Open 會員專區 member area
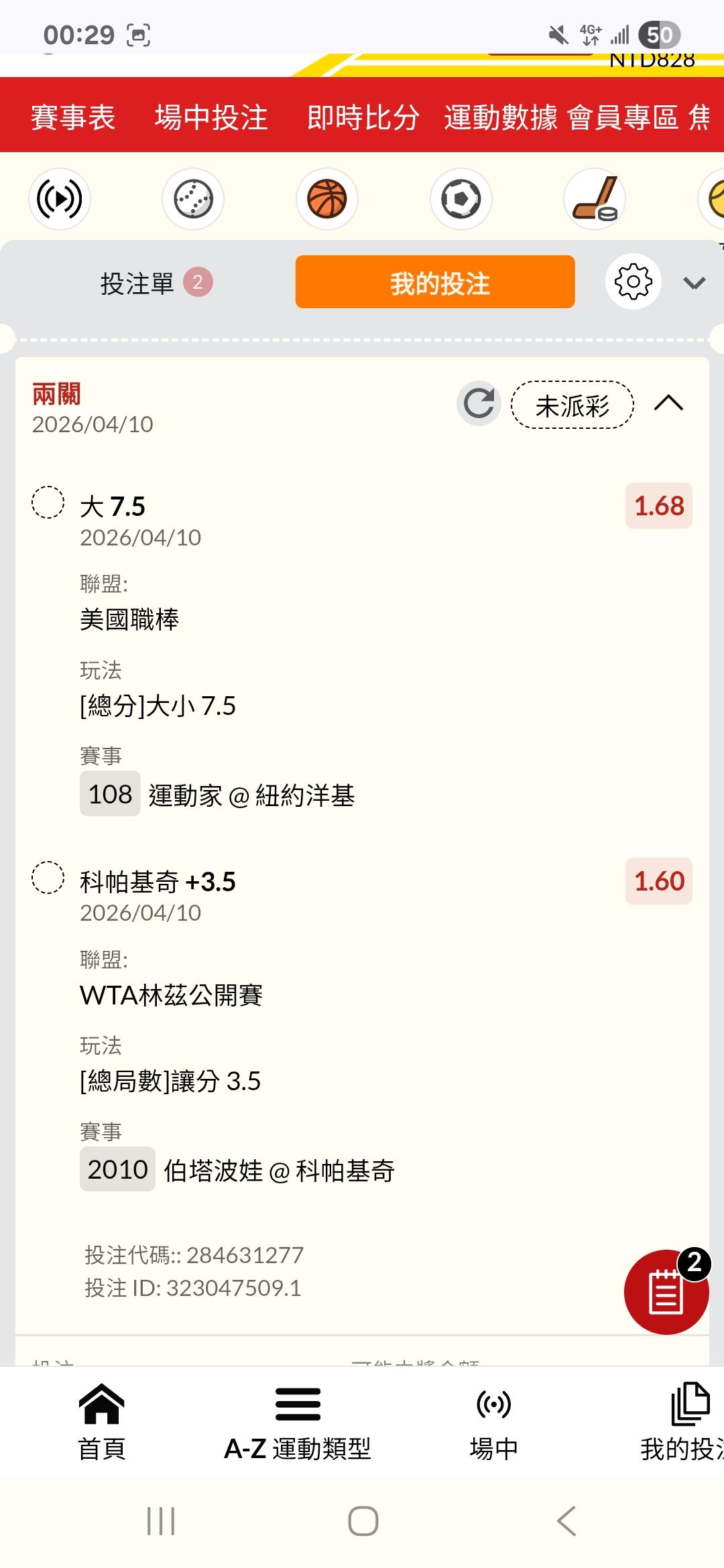724x1568 pixels. click(x=623, y=117)
